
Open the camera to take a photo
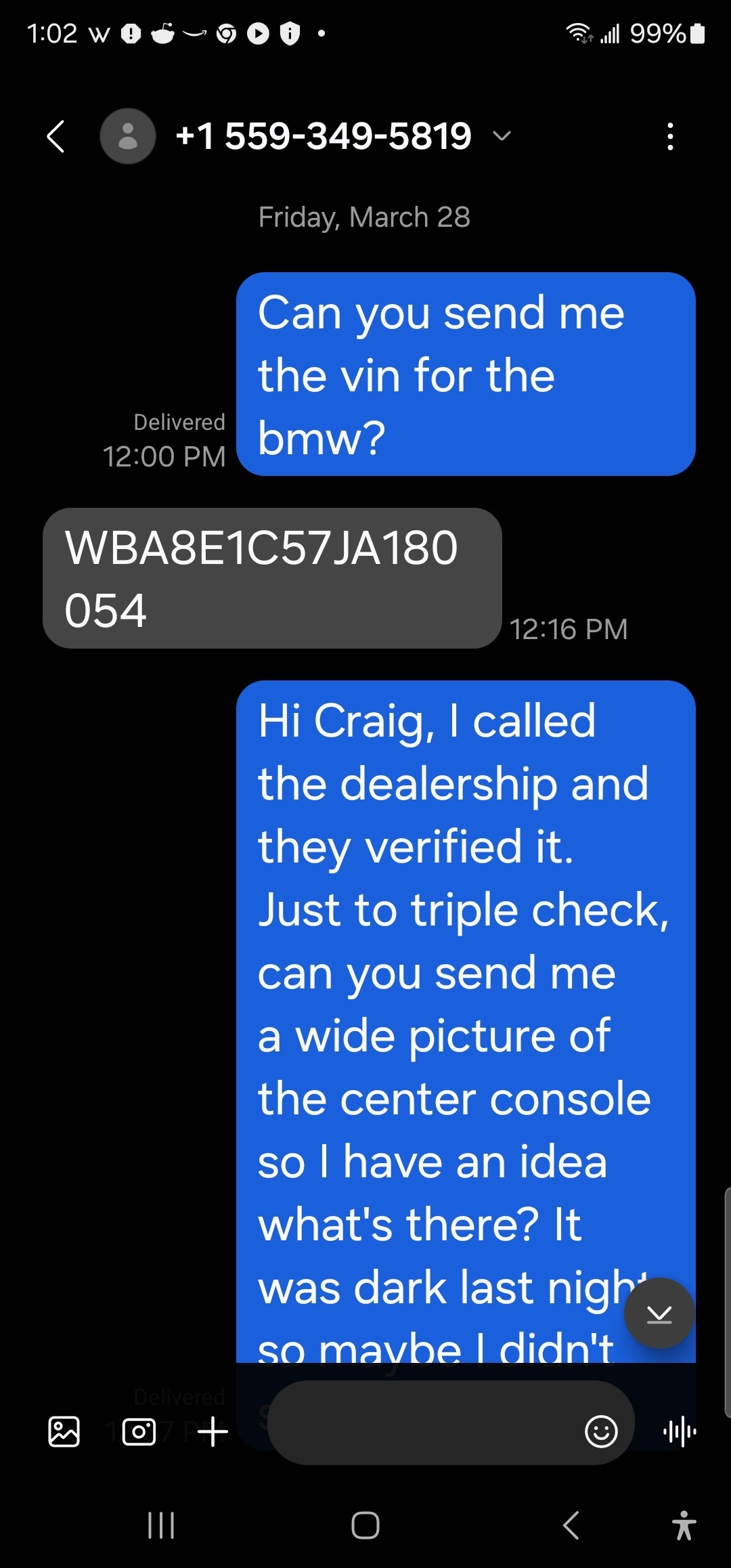(139, 1431)
